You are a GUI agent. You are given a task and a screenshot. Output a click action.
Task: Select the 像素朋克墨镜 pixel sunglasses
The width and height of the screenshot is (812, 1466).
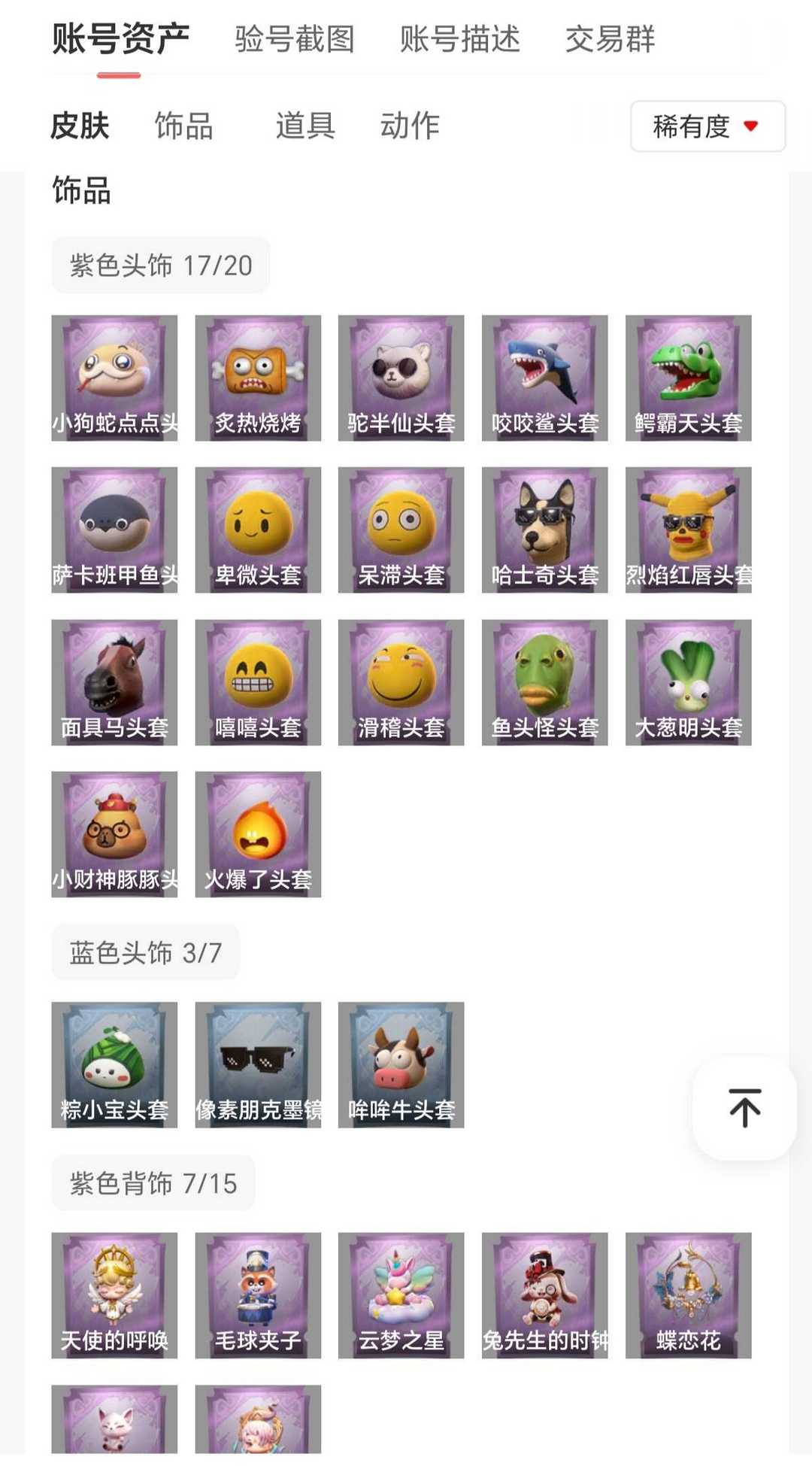click(x=258, y=1064)
